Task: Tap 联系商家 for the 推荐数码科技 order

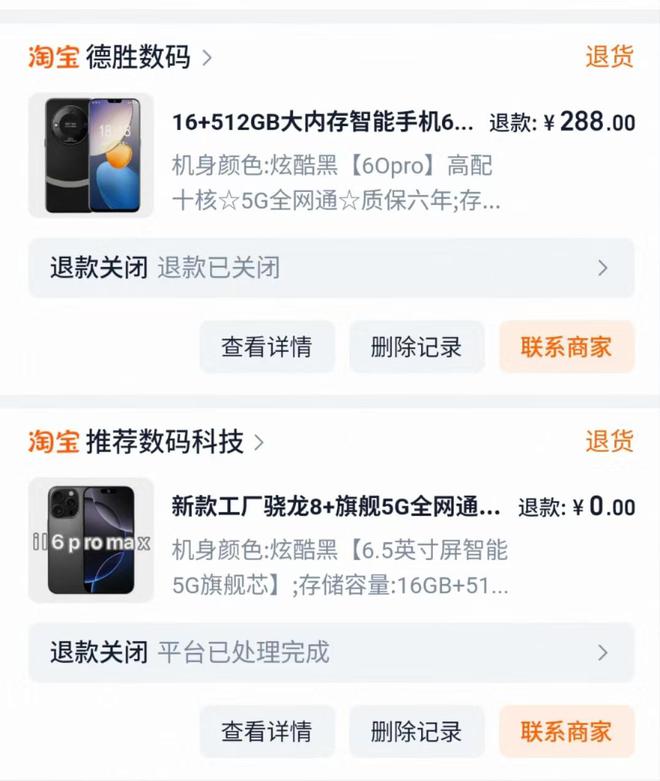Action: (566, 731)
